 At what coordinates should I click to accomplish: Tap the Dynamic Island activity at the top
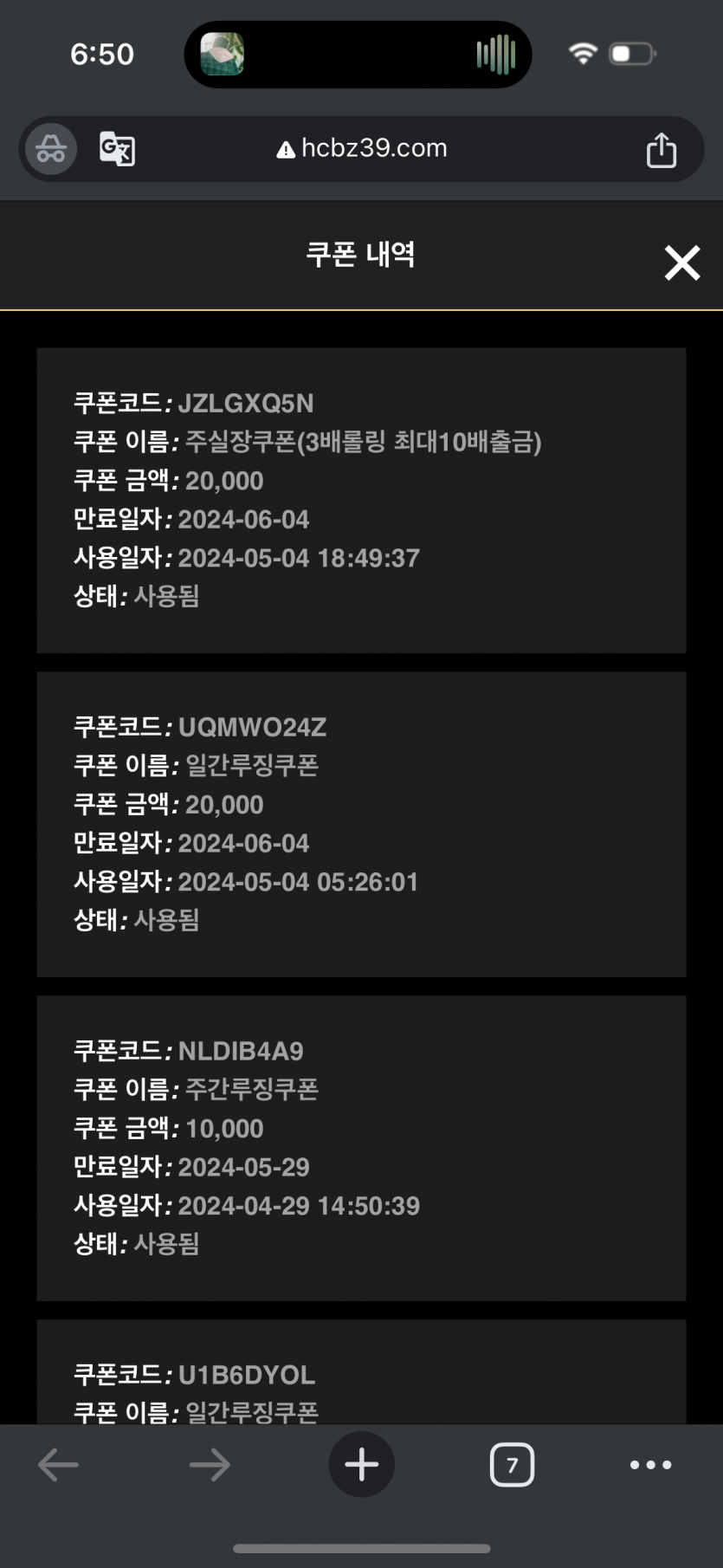[x=358, y=55]
